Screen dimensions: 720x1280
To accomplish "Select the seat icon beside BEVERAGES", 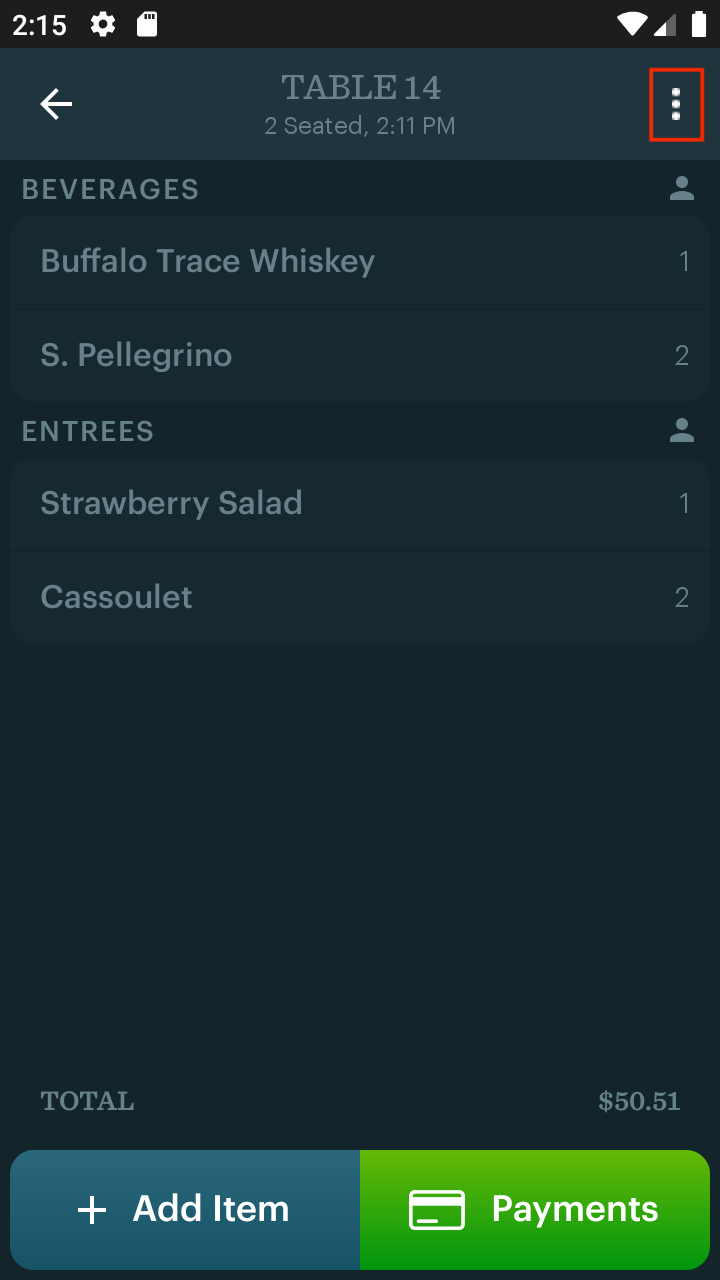I will pyautogui.click(x=681, y=188).
